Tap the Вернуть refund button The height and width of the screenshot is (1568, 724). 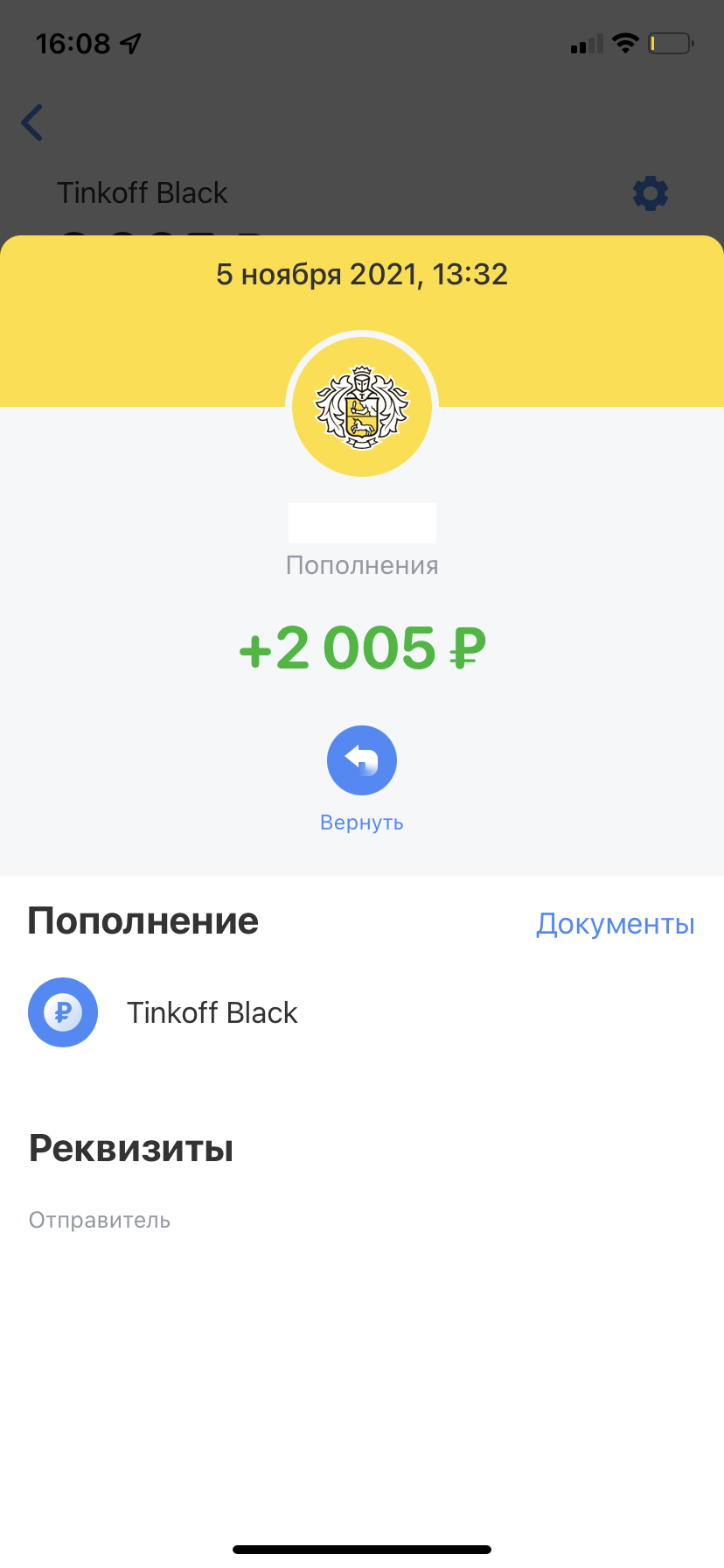tap(361, 760)
